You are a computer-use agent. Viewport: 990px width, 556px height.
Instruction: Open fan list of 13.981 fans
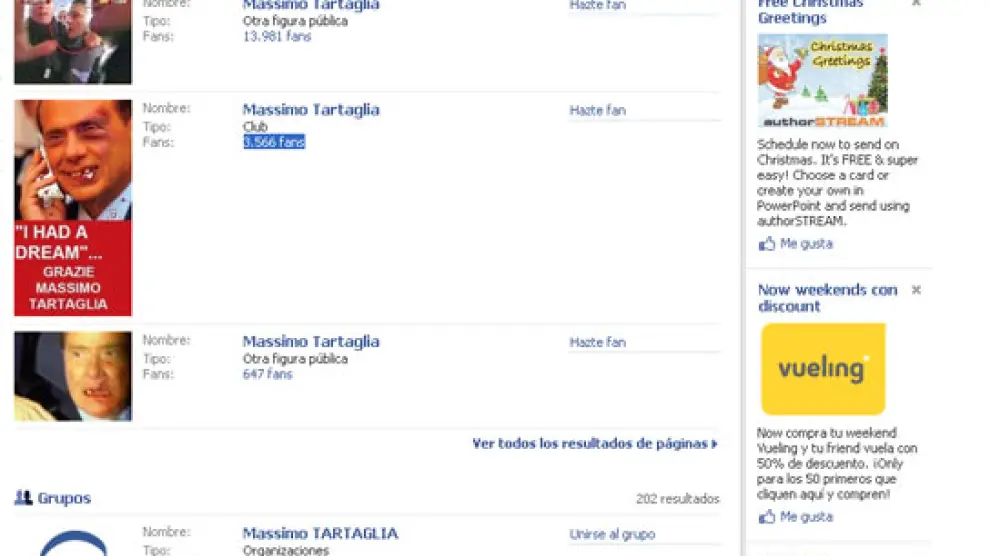pyautogui.click(x=277, y=37)
